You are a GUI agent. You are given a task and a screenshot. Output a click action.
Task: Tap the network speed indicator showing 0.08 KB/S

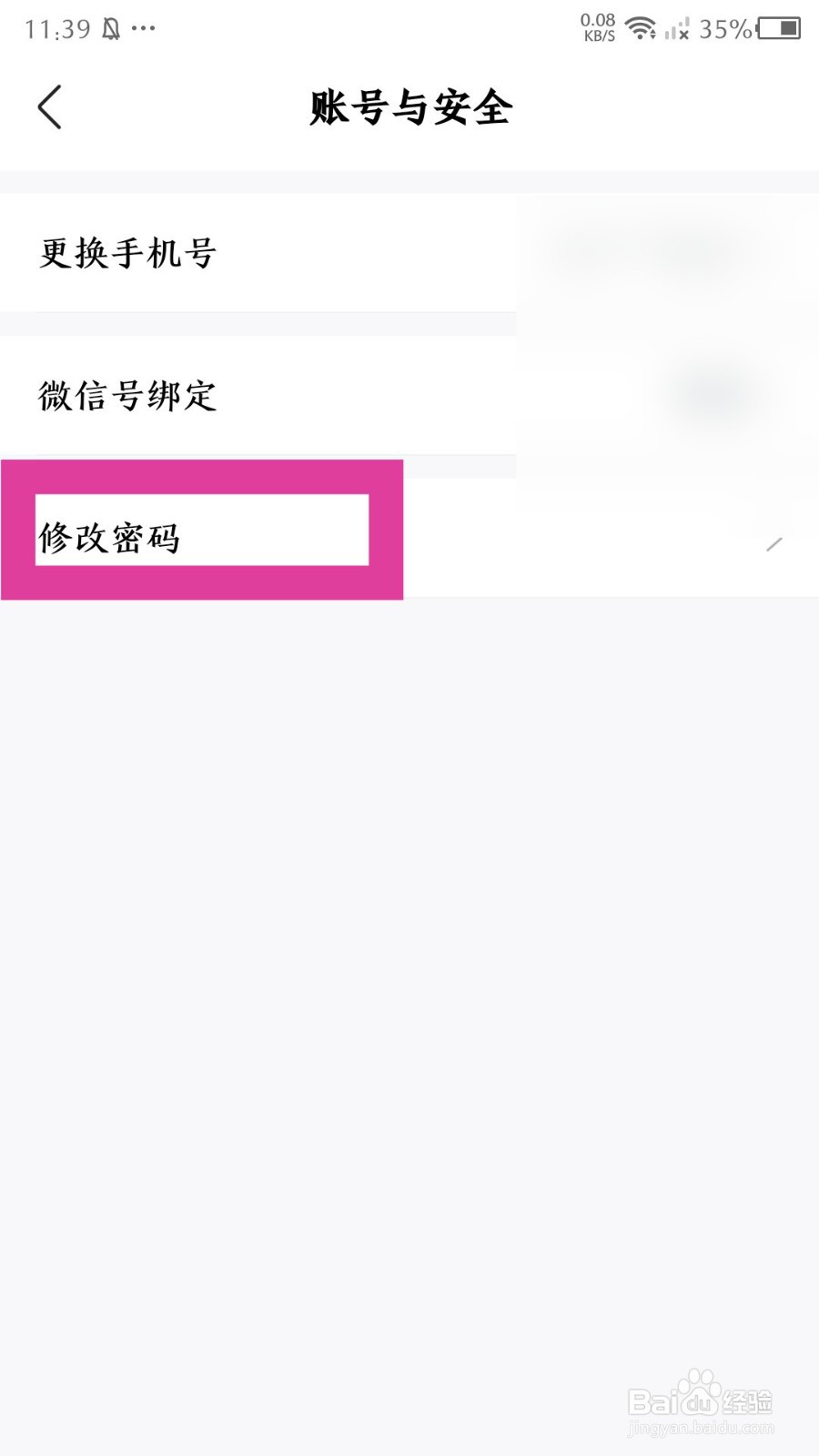pos(598,27)
